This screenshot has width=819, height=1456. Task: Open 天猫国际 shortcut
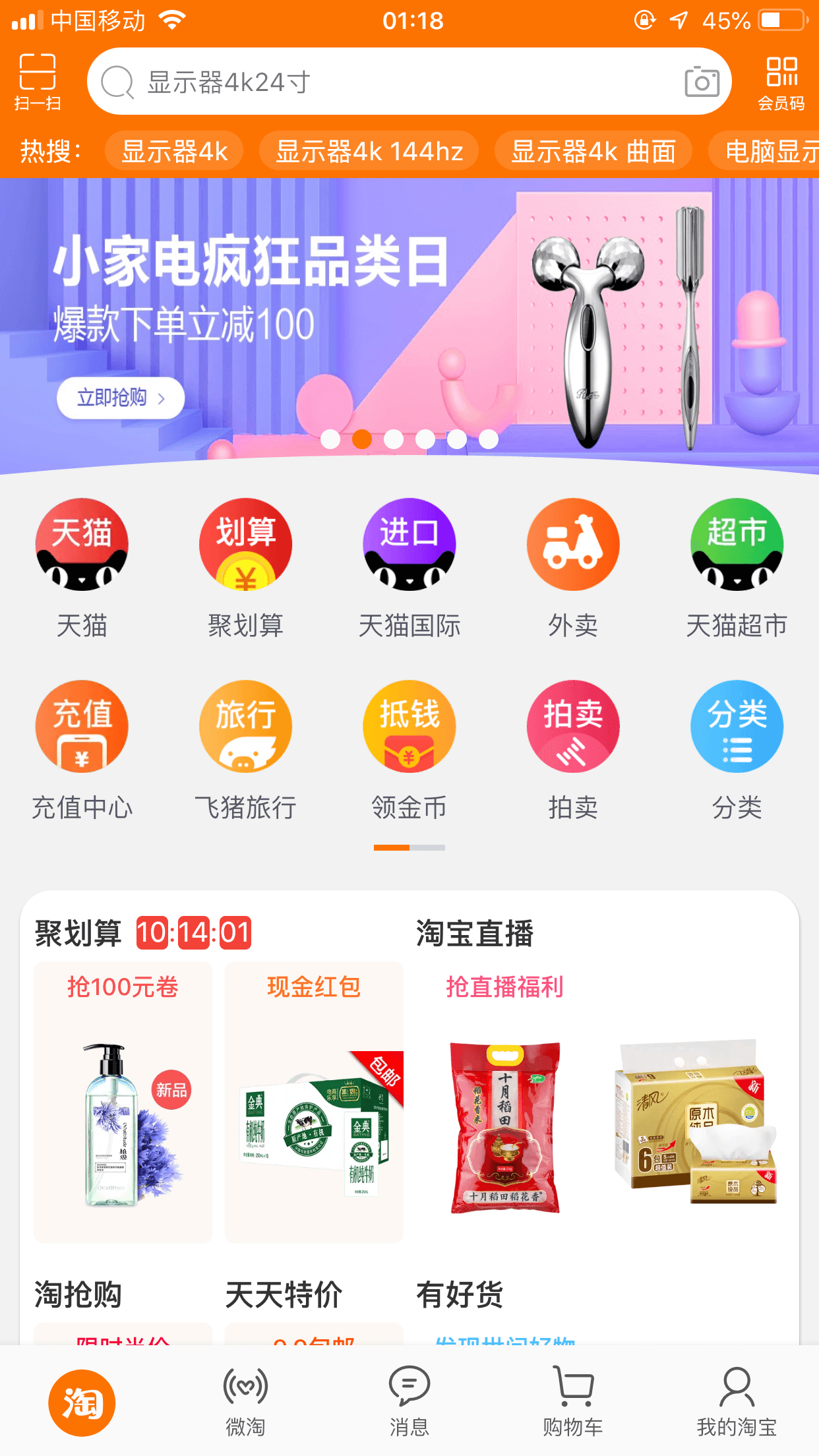point(409,567)
